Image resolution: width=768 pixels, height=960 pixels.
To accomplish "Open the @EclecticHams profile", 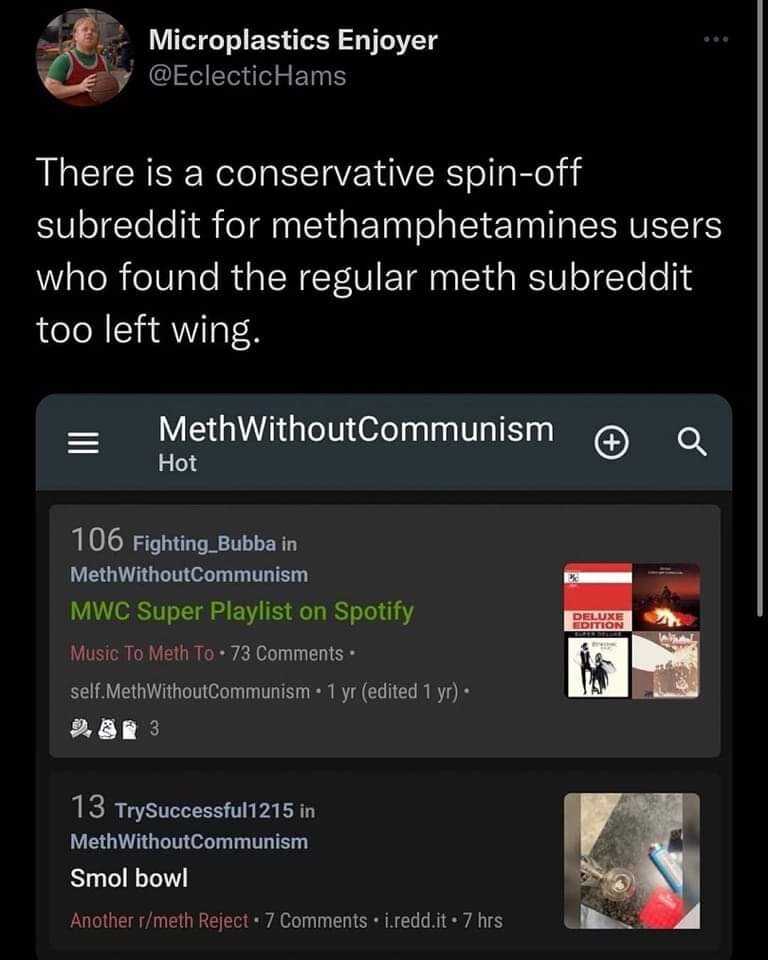I will click(x=247, y=75).
